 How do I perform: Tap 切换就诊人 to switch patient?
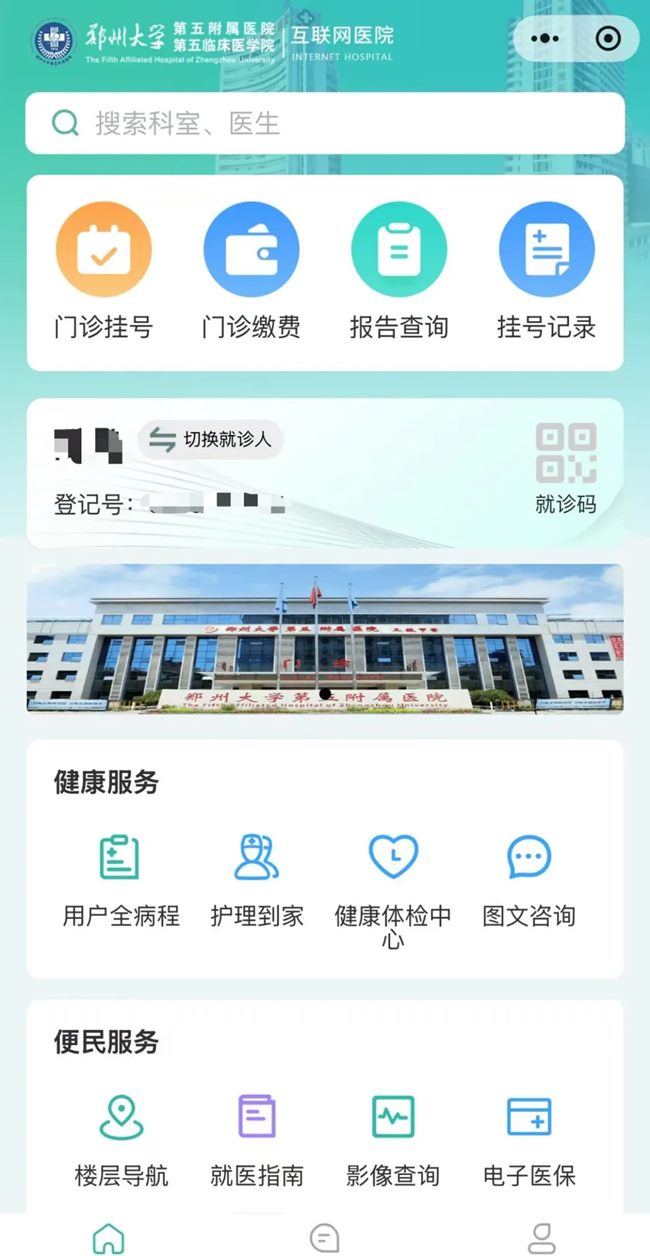coord(211,440)
